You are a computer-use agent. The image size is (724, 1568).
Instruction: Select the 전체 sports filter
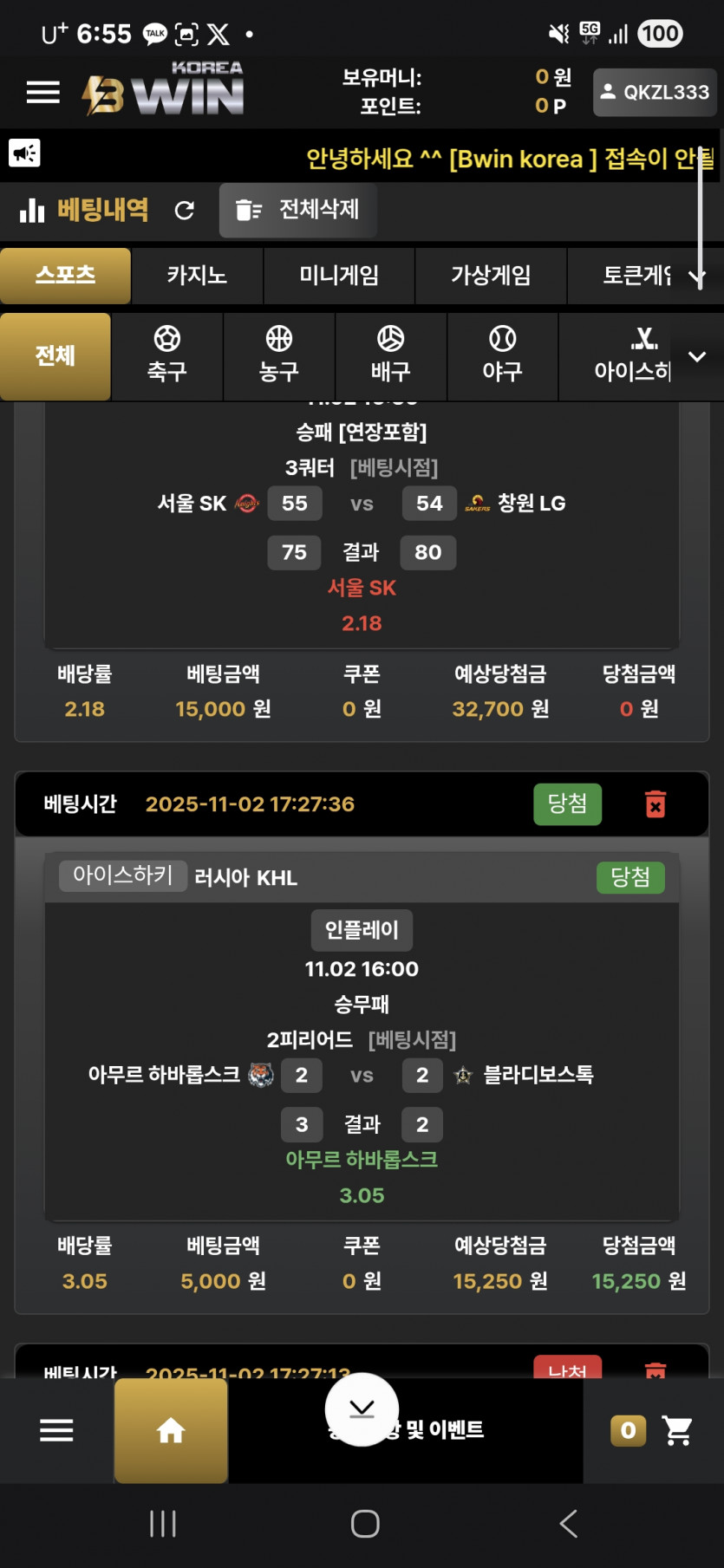55,355
